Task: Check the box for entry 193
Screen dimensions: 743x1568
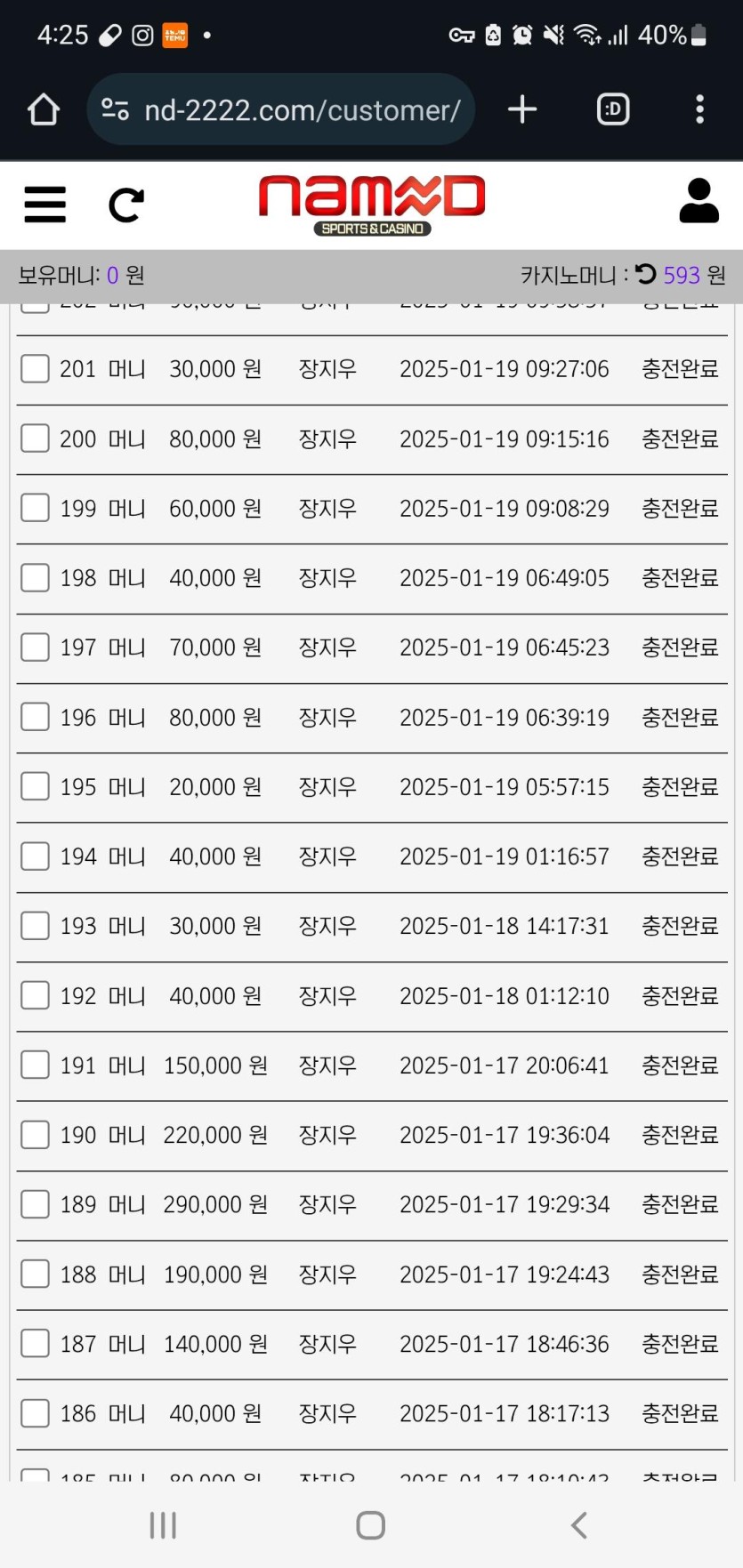Action: [35, 926]
